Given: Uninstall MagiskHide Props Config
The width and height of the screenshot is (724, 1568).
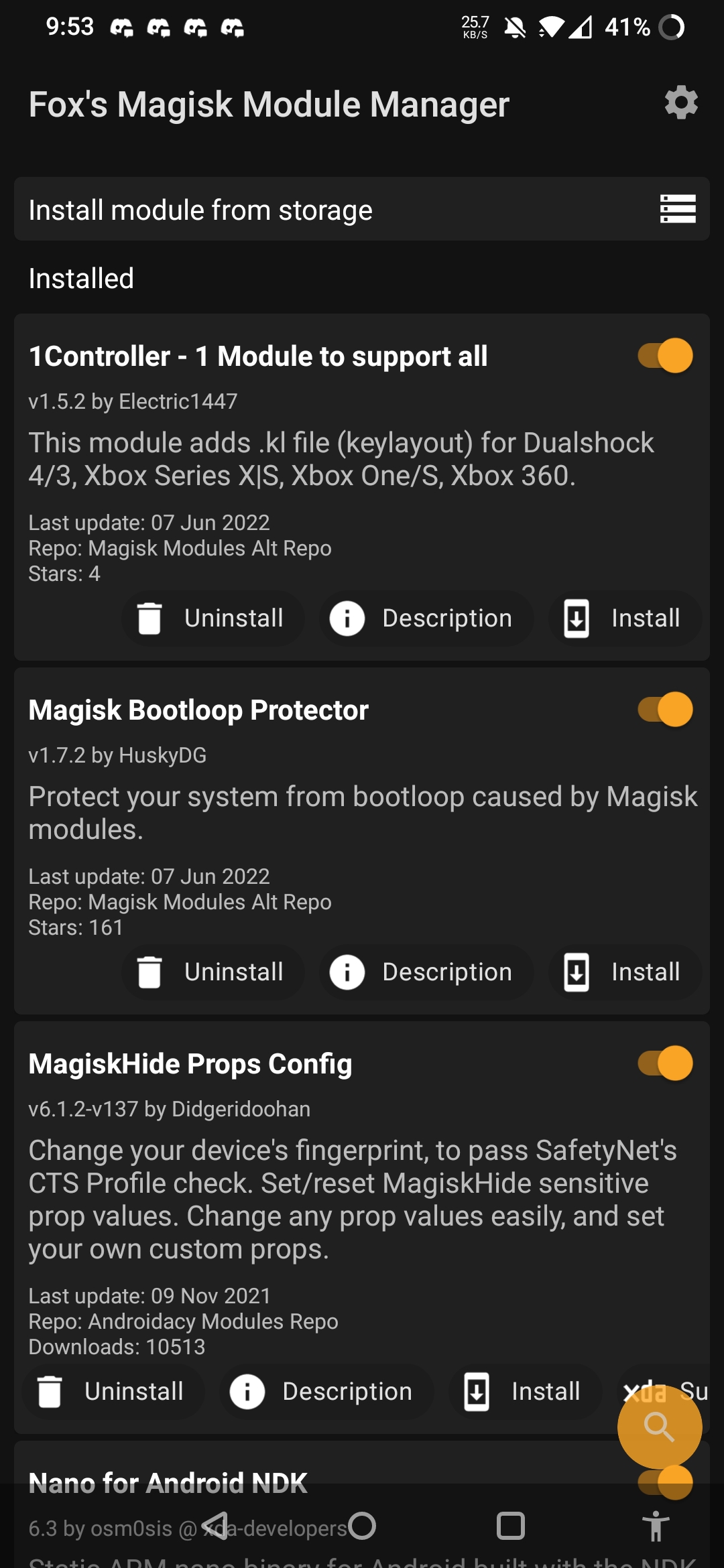Looking at the screenshot, I should pyautogui.click(x=113, y=1391).
